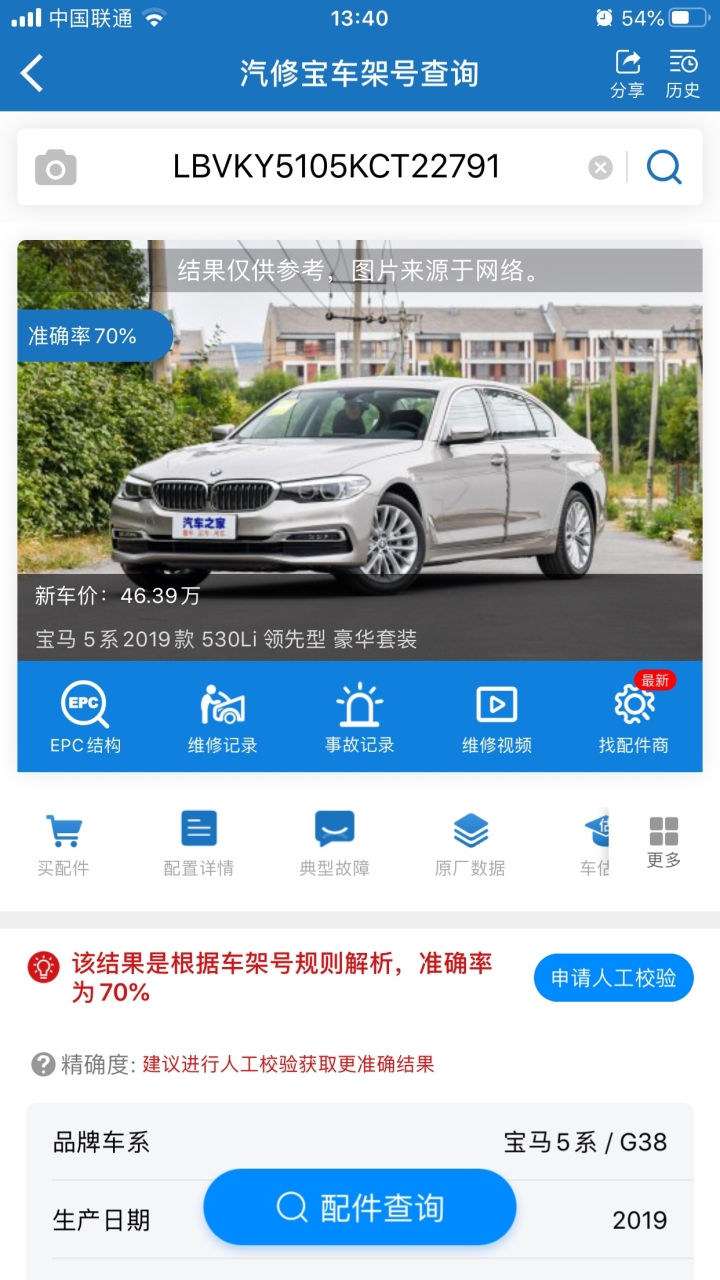Open EPC结构 parts diagram
This screenshot has height=1280, width=720.
pos(85,718)
